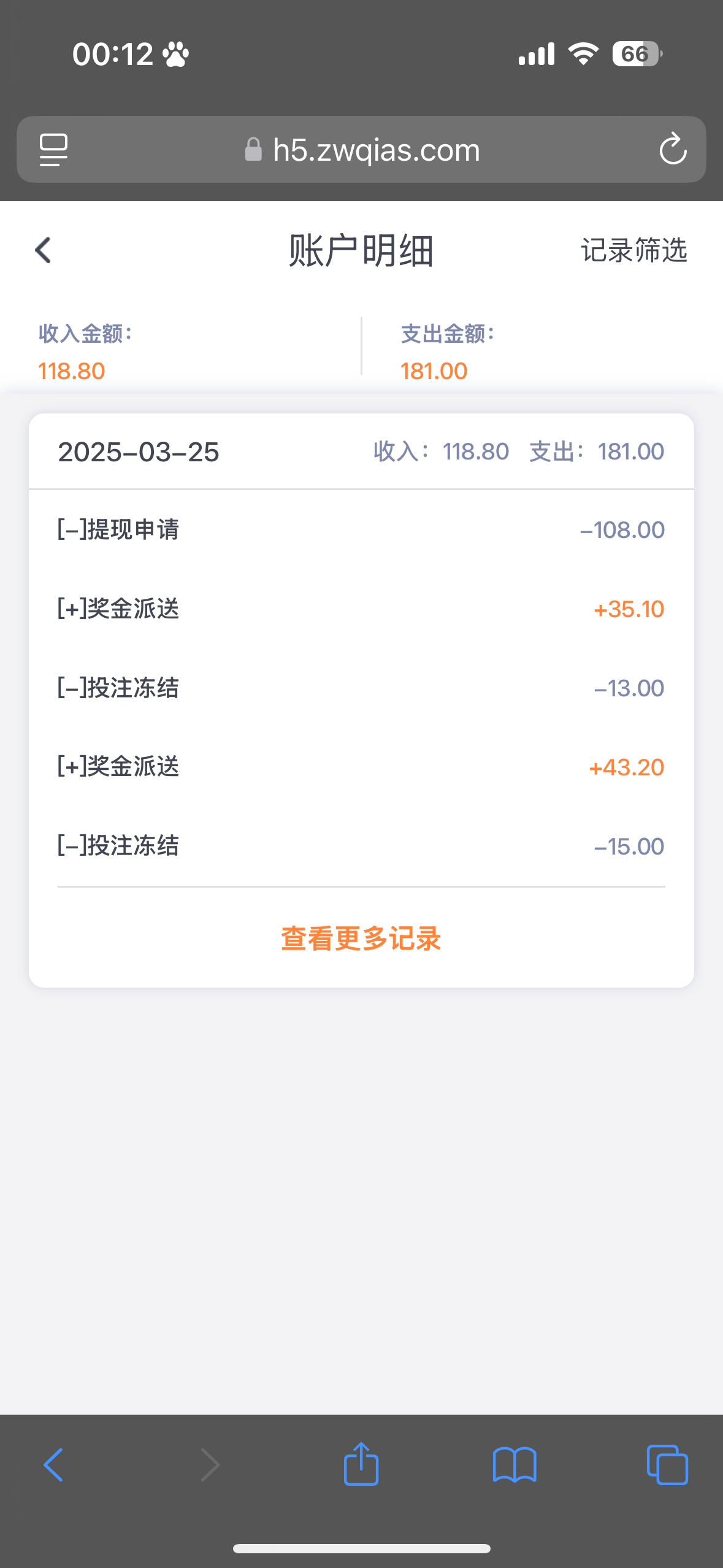Tap 查看更多记录 to load more records
723x1568 pixels.
tap(361, 939)
